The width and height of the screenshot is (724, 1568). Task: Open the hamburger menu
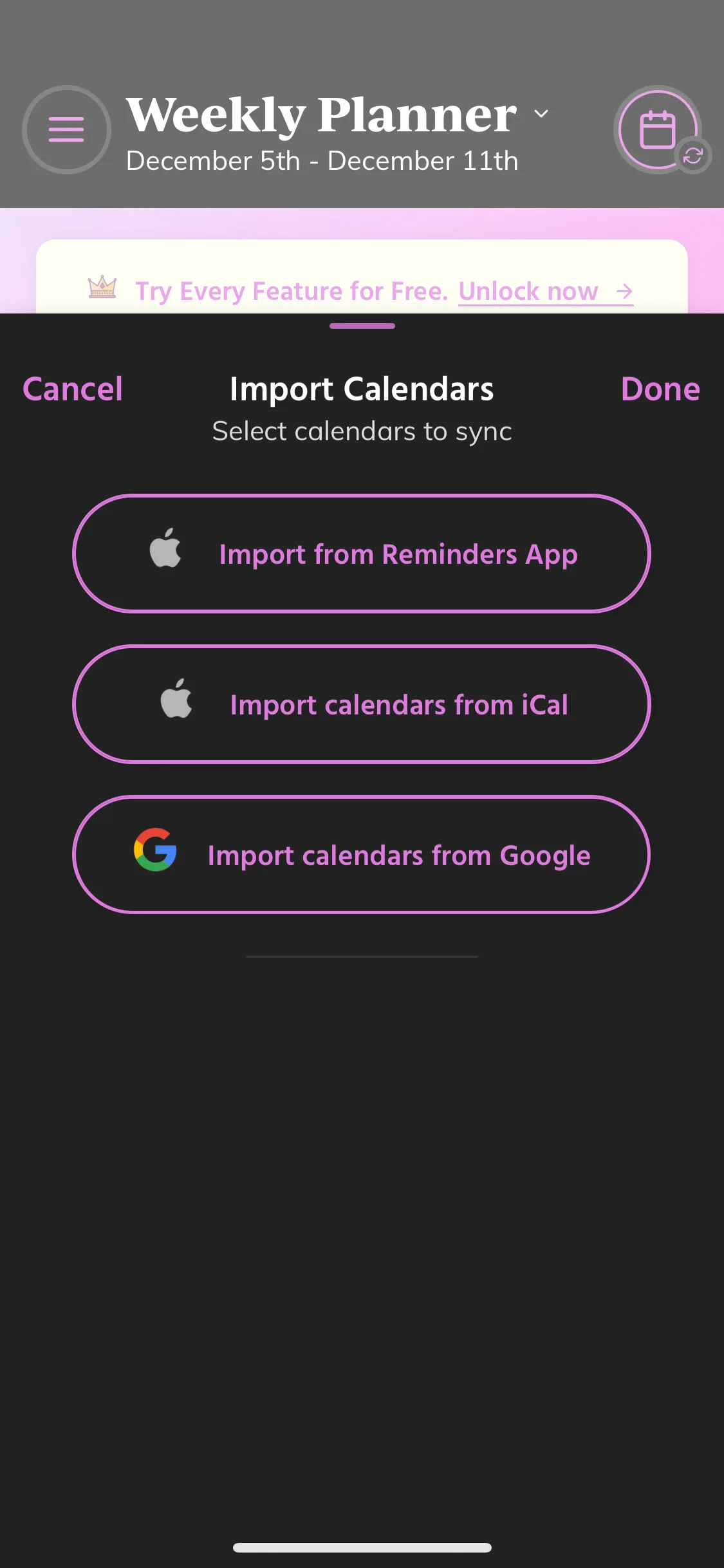66,129
